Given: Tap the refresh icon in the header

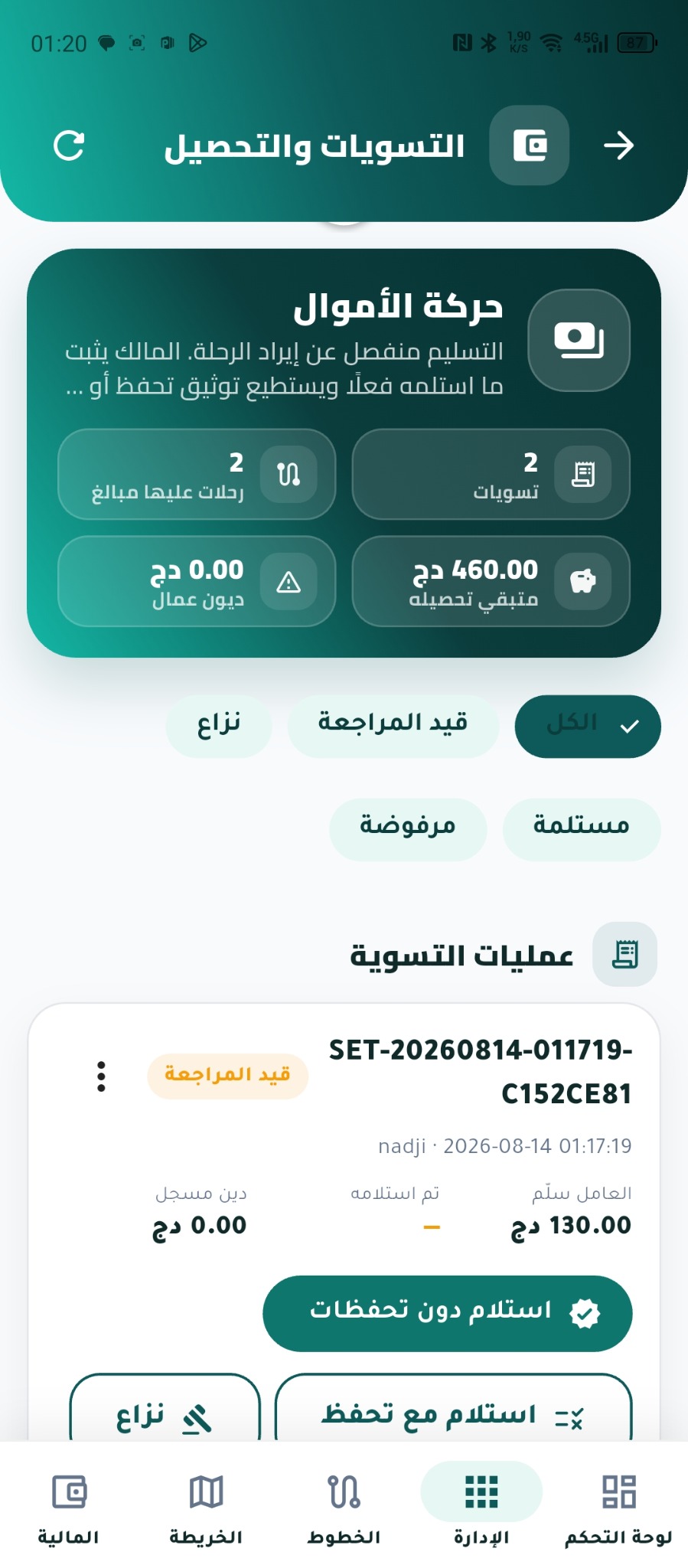Looking at the screenshot, I should [69, 145].
